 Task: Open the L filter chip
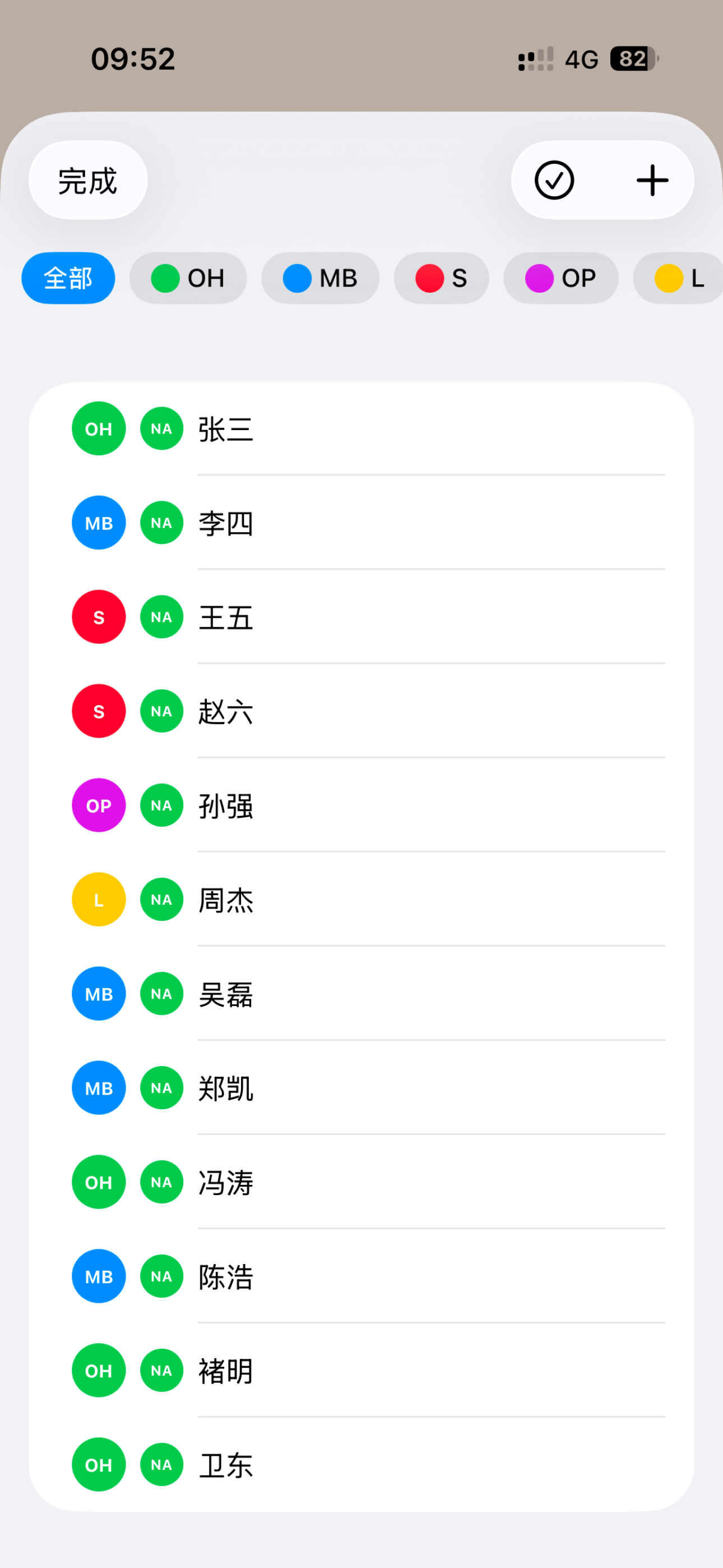pos(678,278)
